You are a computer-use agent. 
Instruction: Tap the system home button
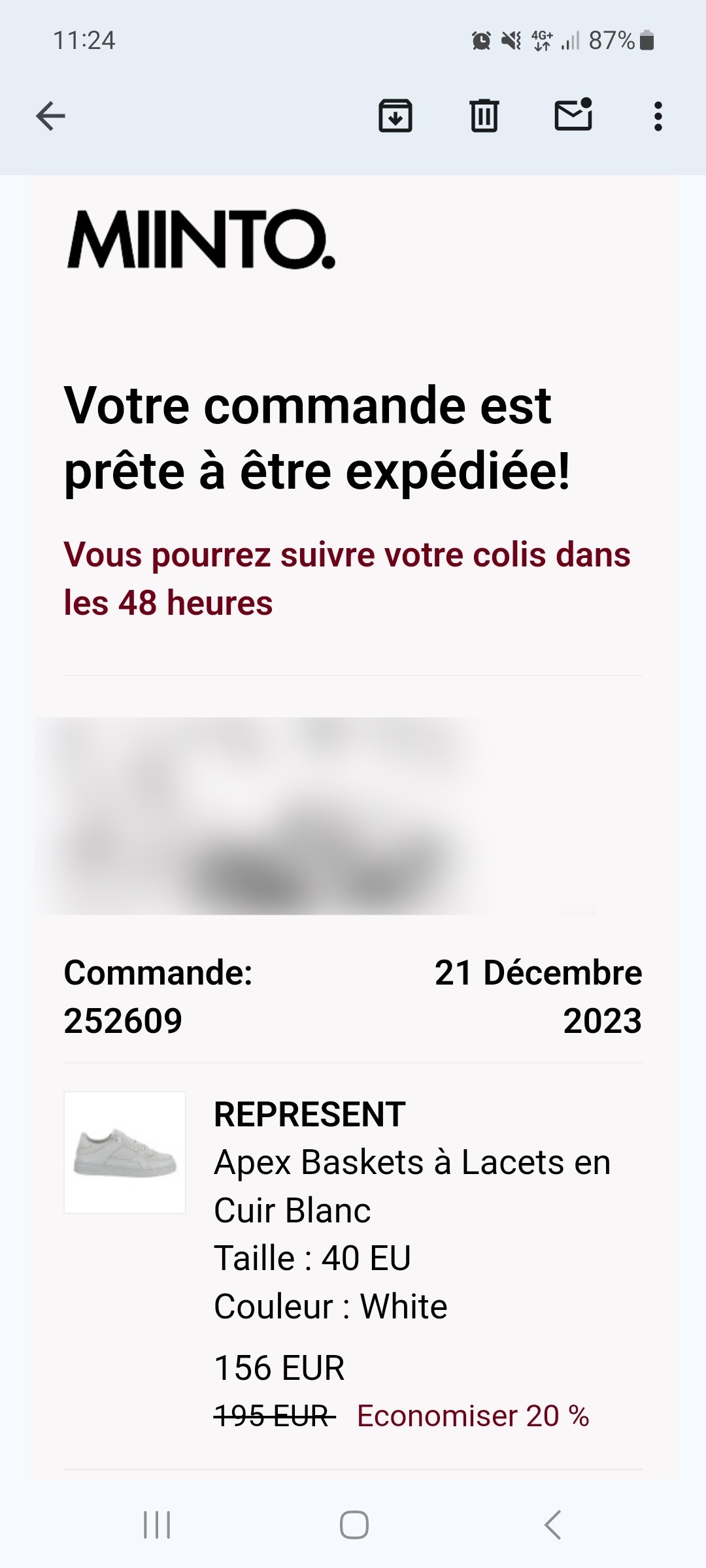pos(354,1526)
